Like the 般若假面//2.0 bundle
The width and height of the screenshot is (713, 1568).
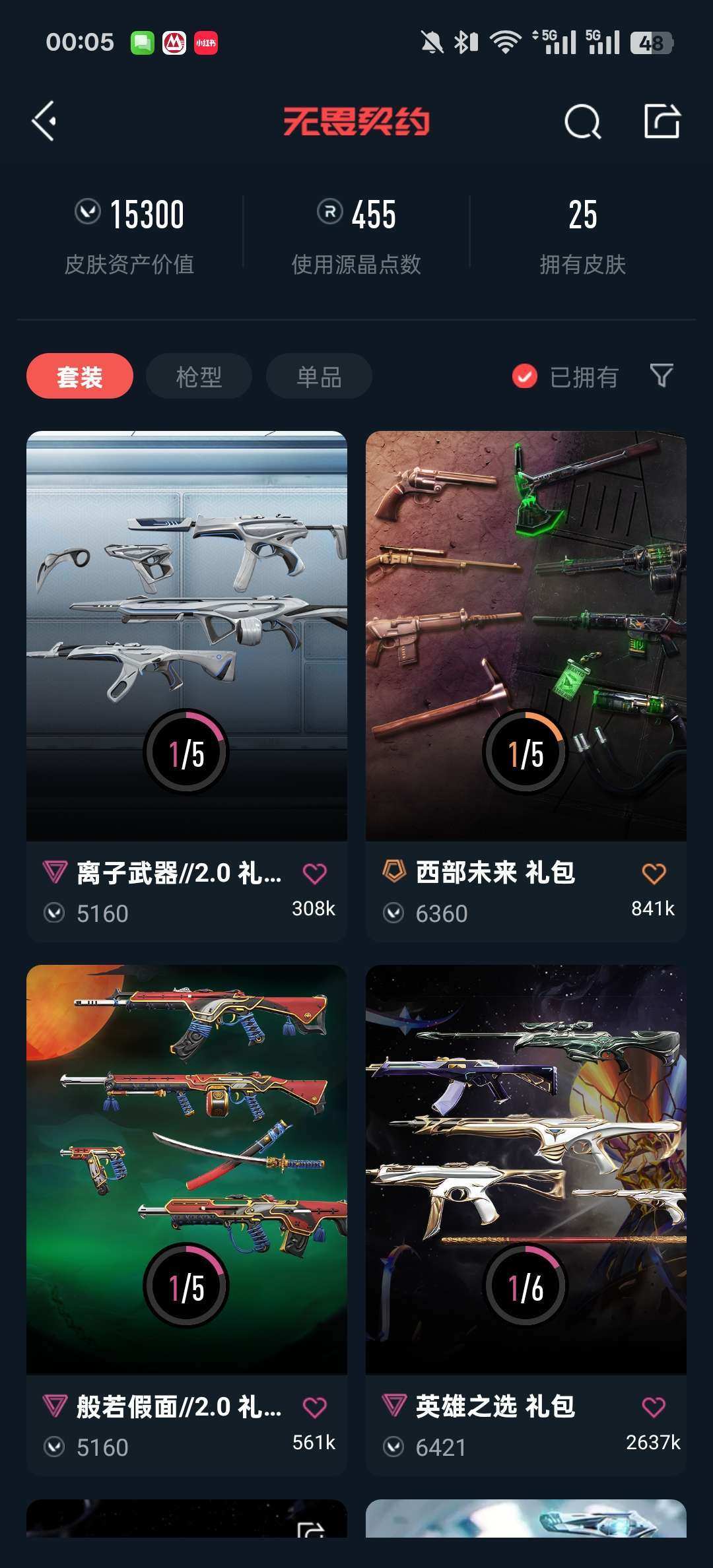point(315,1408)
